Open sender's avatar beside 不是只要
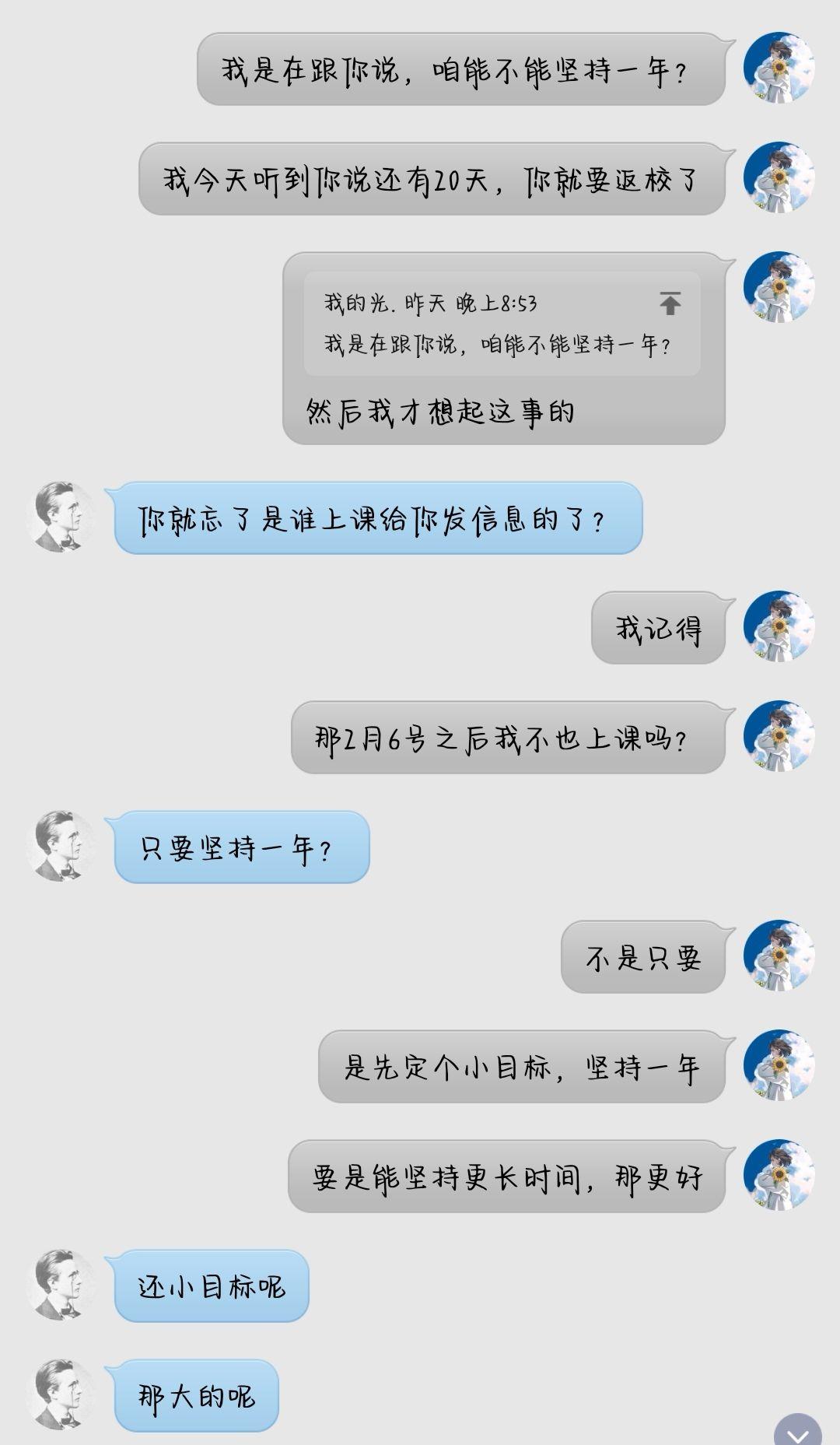Viewport: 840px width, 1445px height. point(779,956)
